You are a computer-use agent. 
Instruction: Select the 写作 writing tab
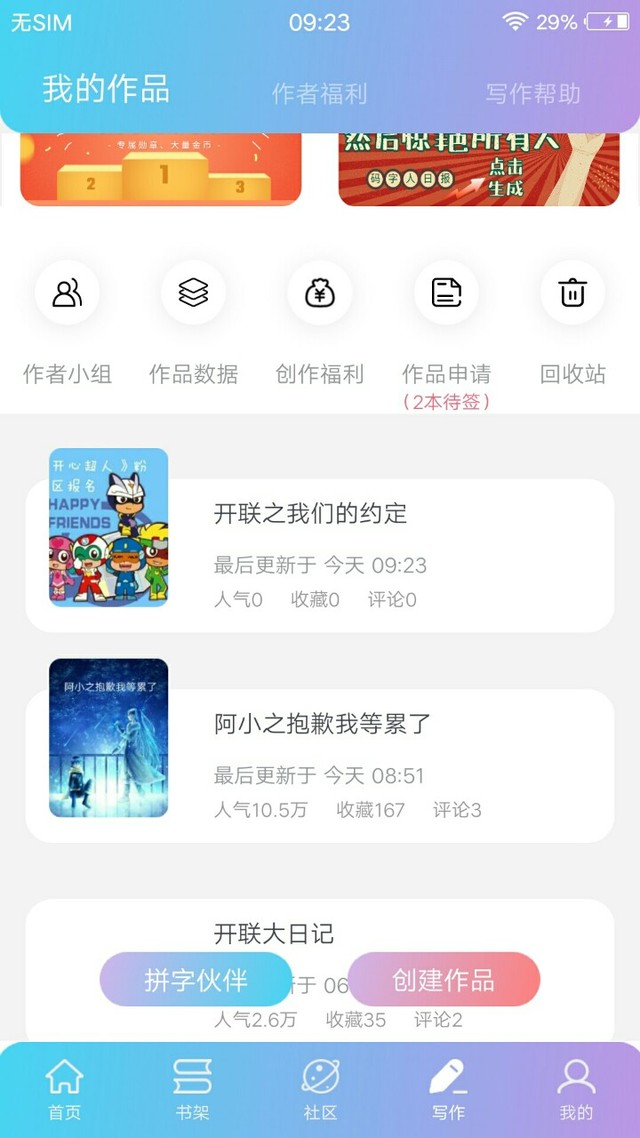coord(448,1088)
